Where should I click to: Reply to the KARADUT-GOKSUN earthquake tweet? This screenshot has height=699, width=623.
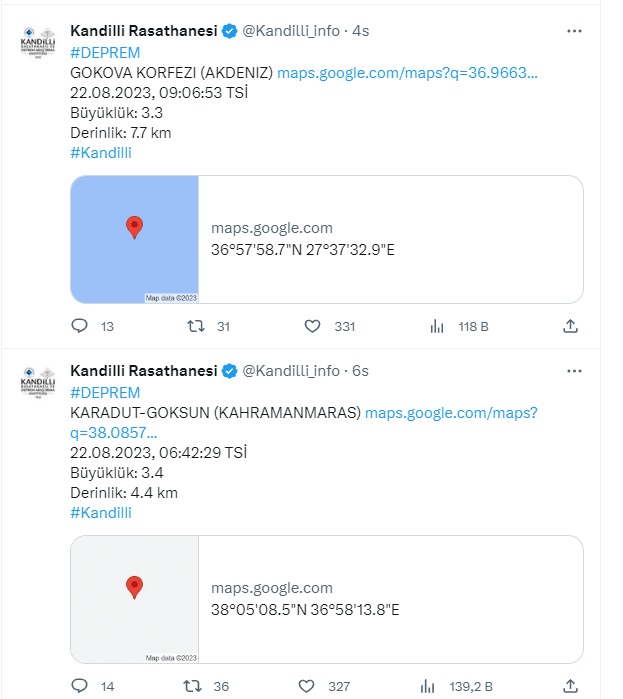click(x=81, y=686)
